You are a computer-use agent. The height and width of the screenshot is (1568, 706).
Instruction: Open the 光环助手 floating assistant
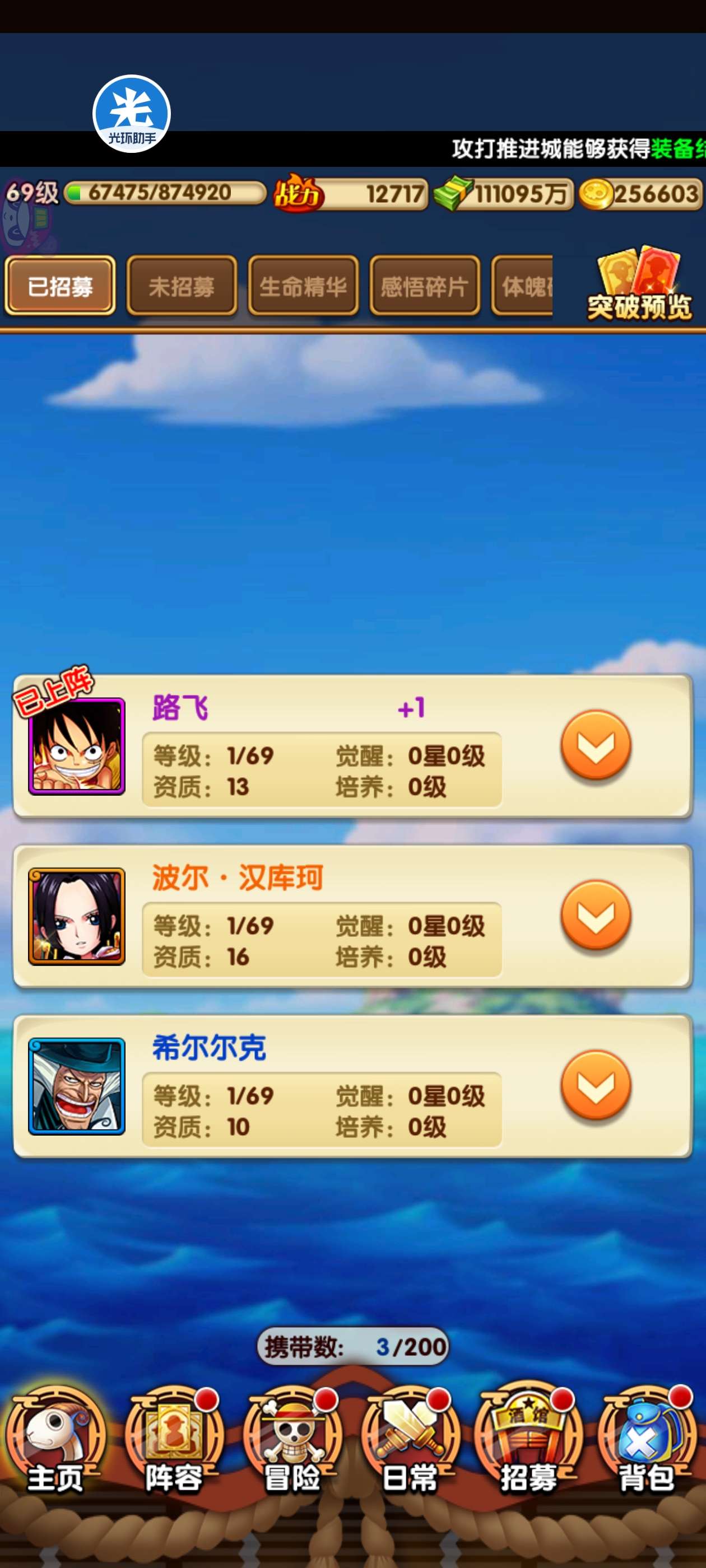132,114
